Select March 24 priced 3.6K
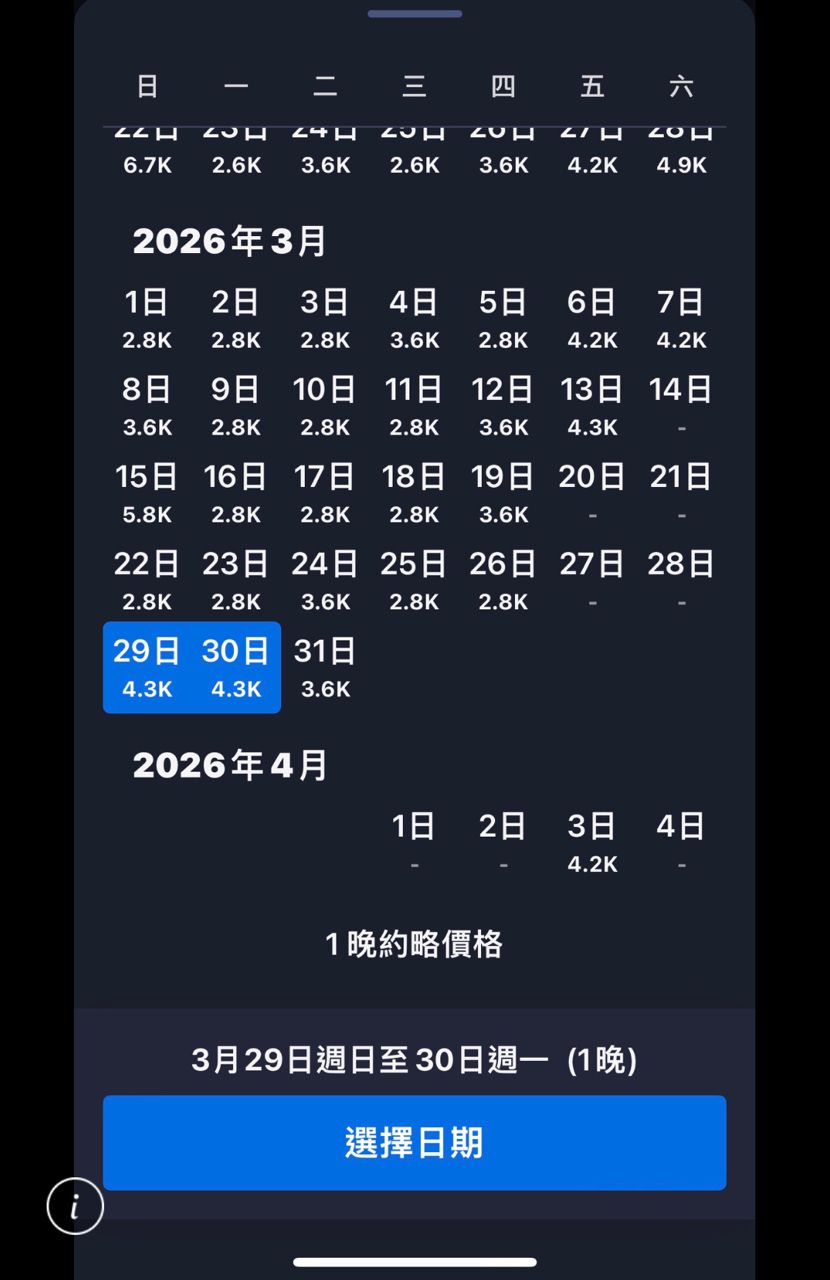The height and width of the screenshot is (1280, 830). pos(325,580)
